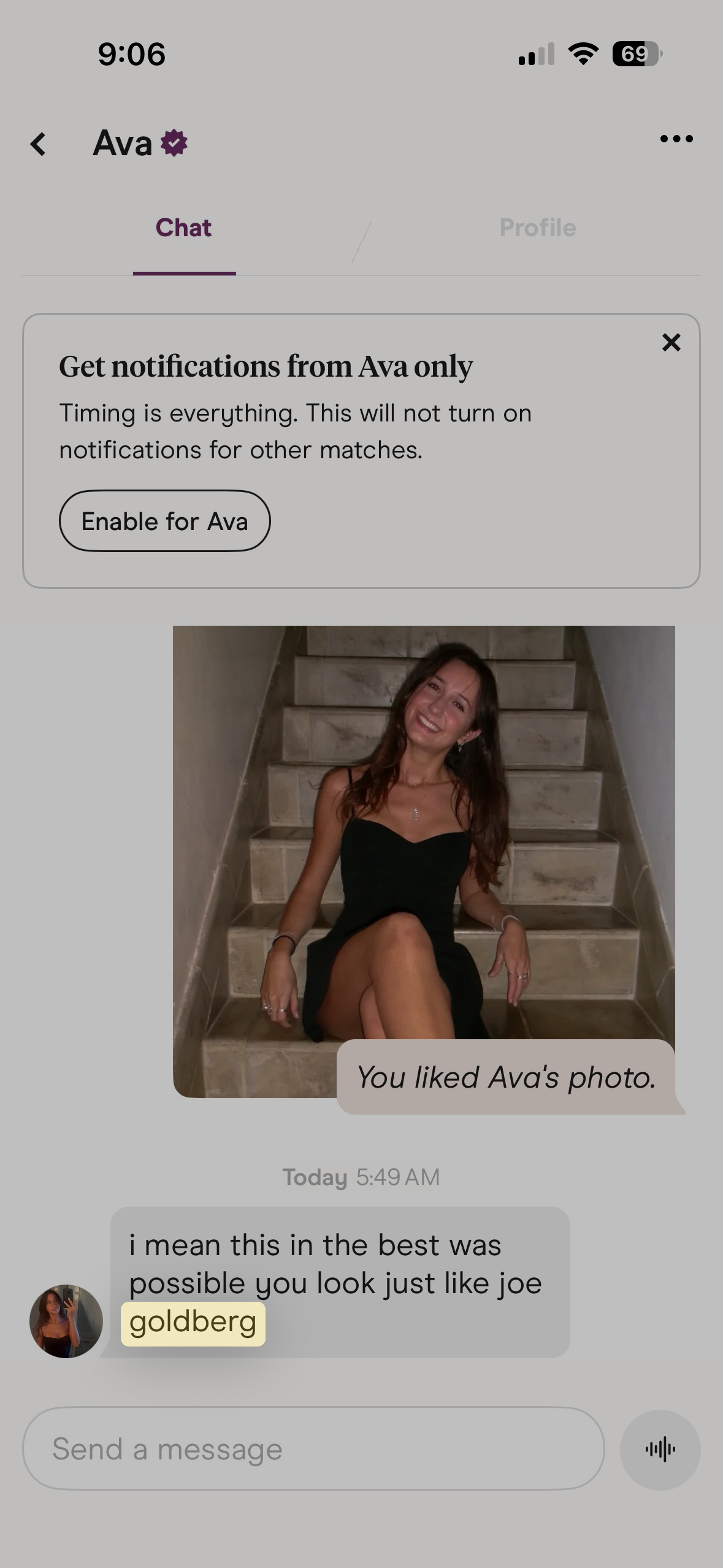Image resolution: width=723 pixels, height=1568 pixels.
Task: Focus the Send a message field
Action: [313, 1449]
